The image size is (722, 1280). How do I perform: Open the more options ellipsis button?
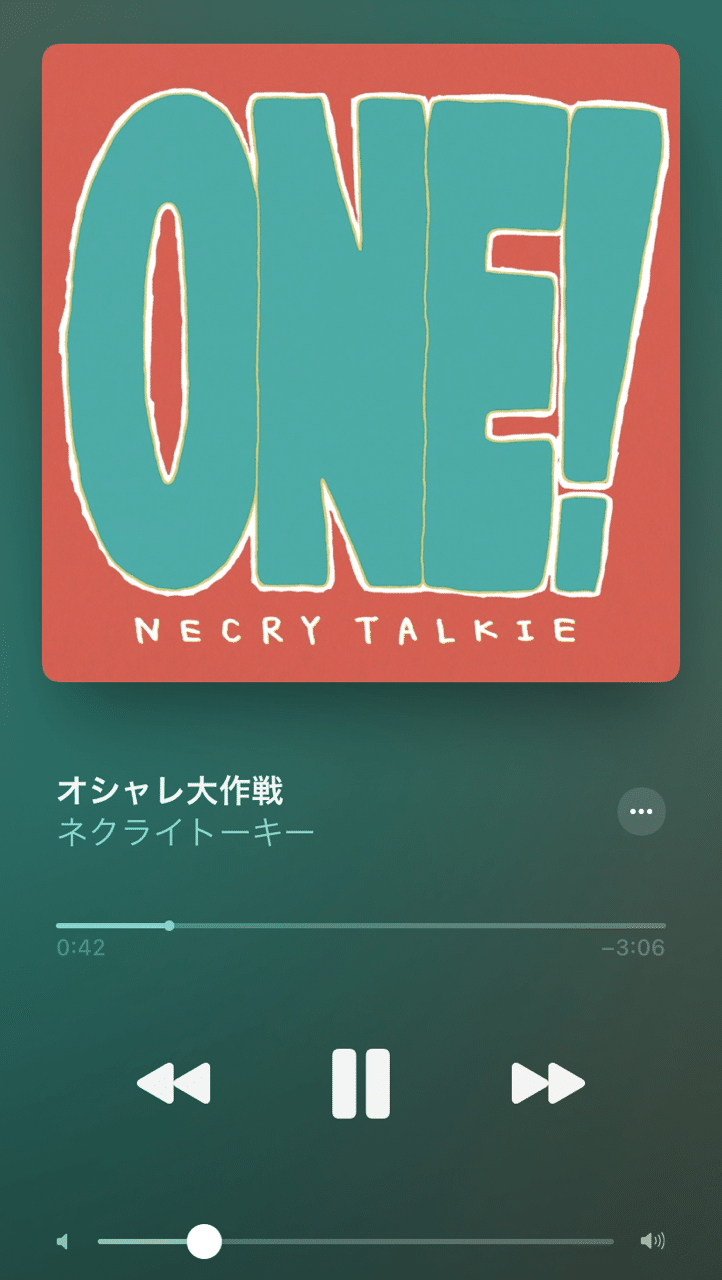[641, 811]
